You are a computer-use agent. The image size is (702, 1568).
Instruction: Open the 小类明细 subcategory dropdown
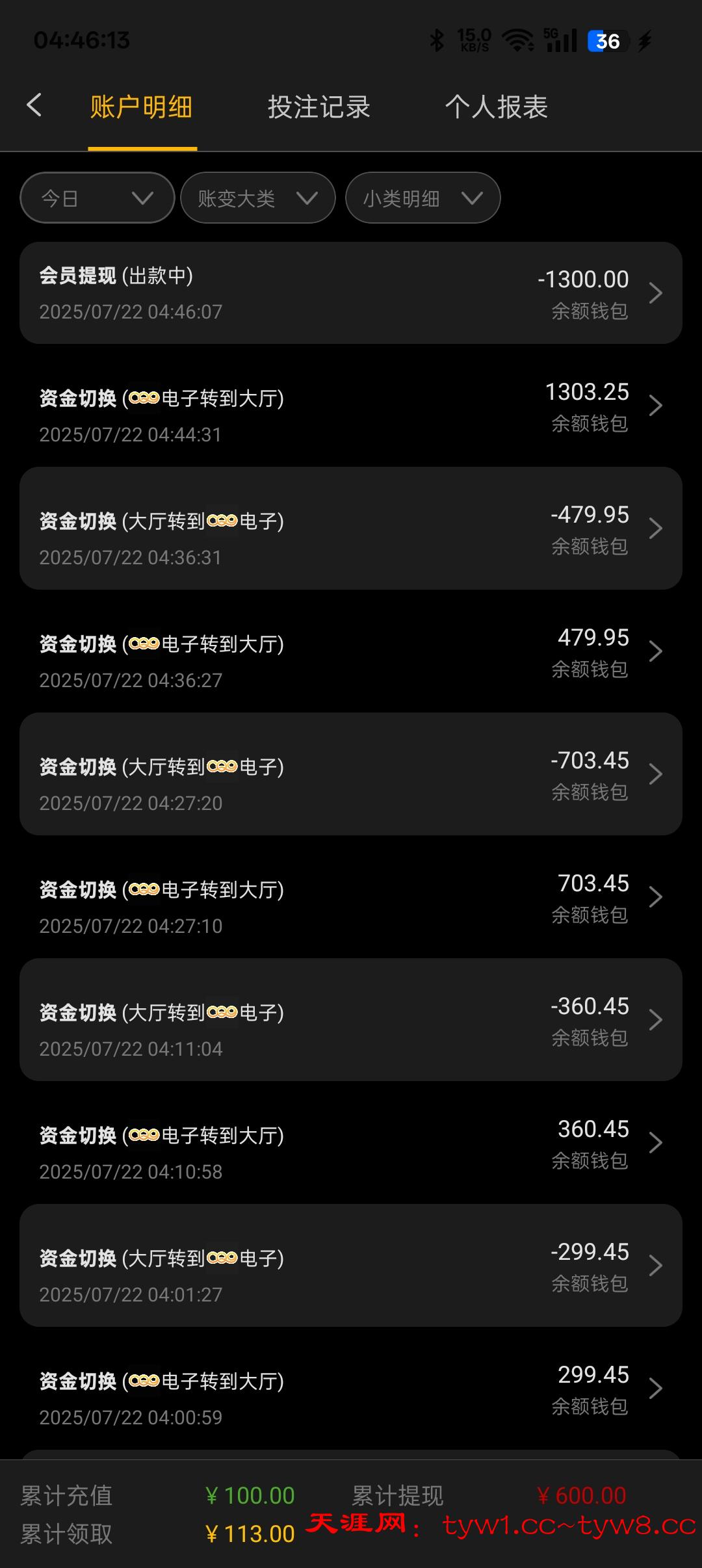tap(422, 198)
